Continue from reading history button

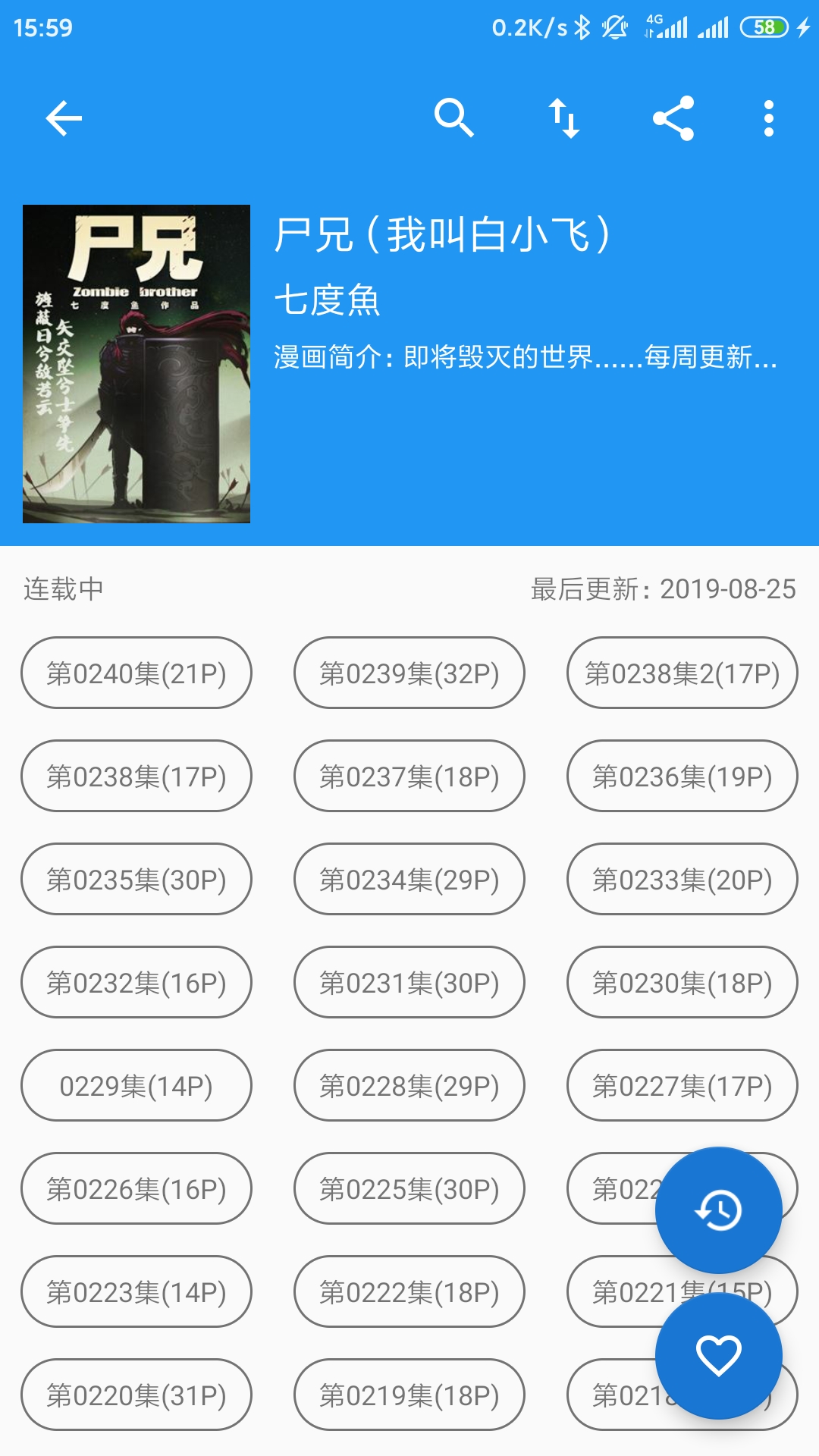point(718,1210)
